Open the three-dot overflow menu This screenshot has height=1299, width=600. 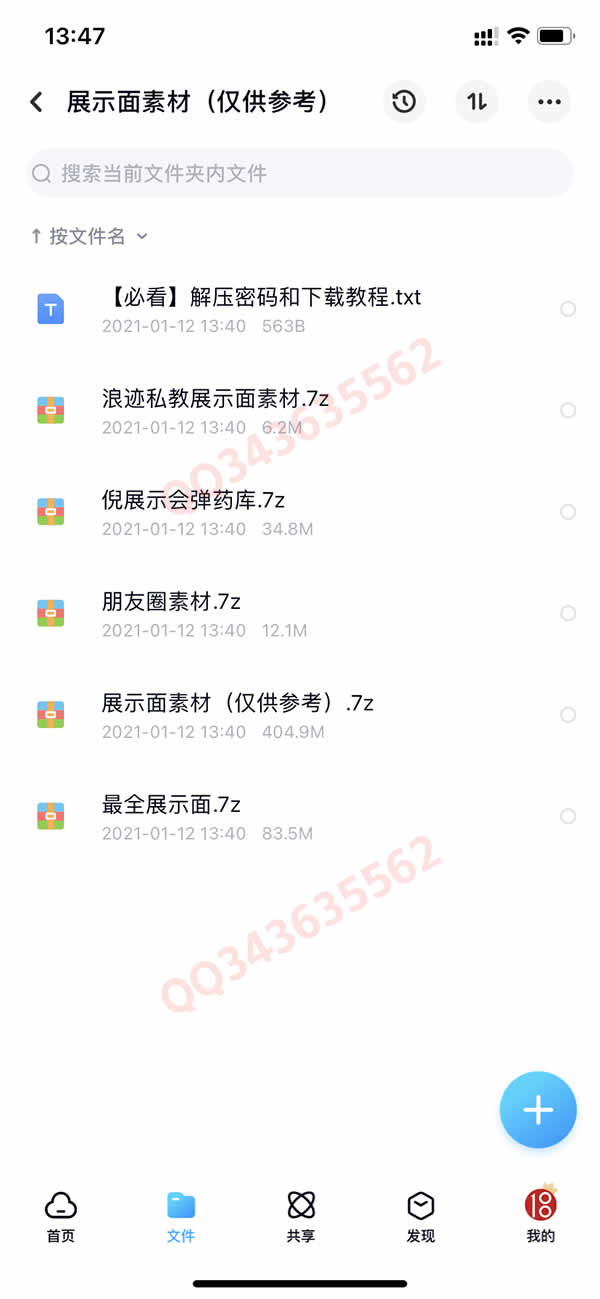[549, 102]
